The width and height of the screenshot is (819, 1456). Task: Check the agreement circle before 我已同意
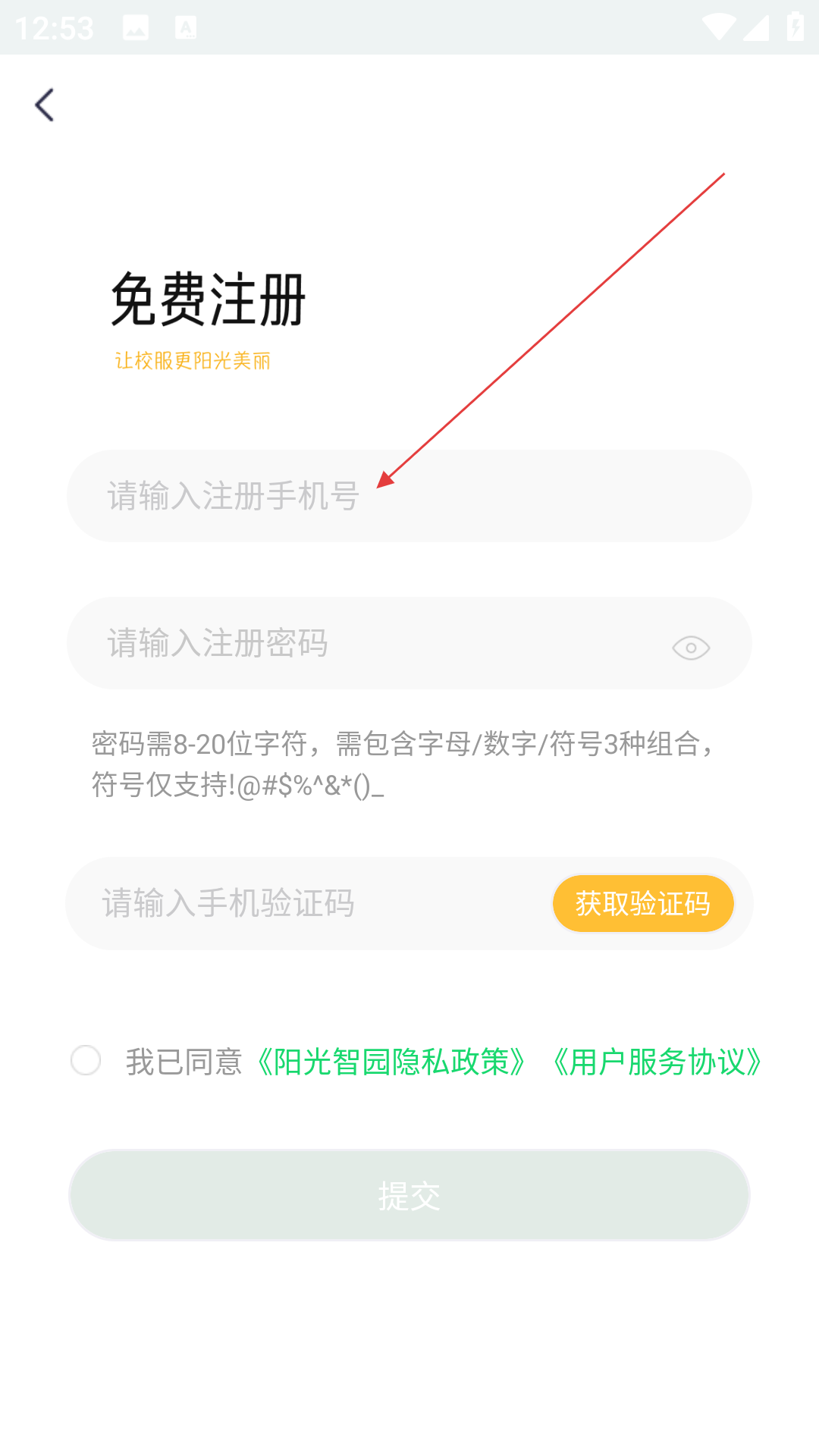86,1060
